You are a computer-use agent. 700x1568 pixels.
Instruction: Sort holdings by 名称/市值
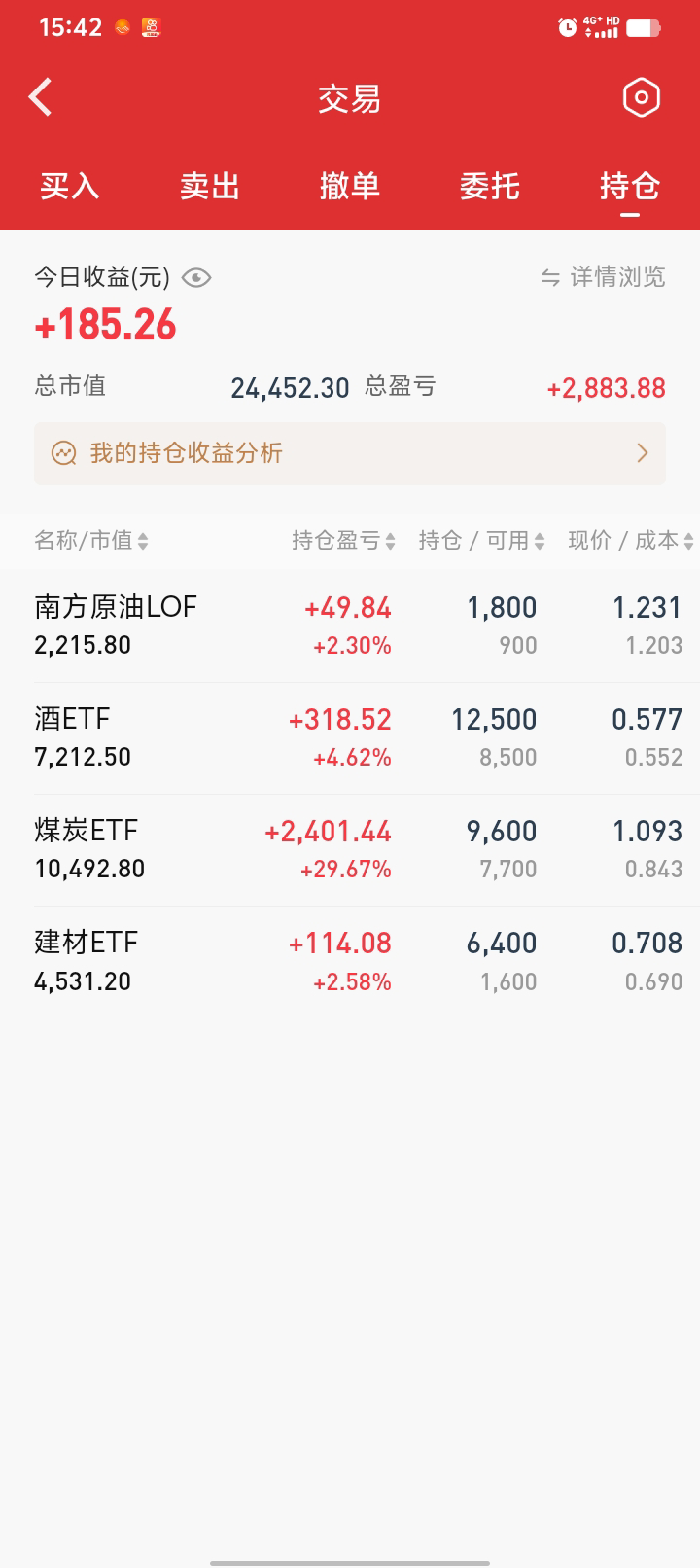(x=91, y=541)
